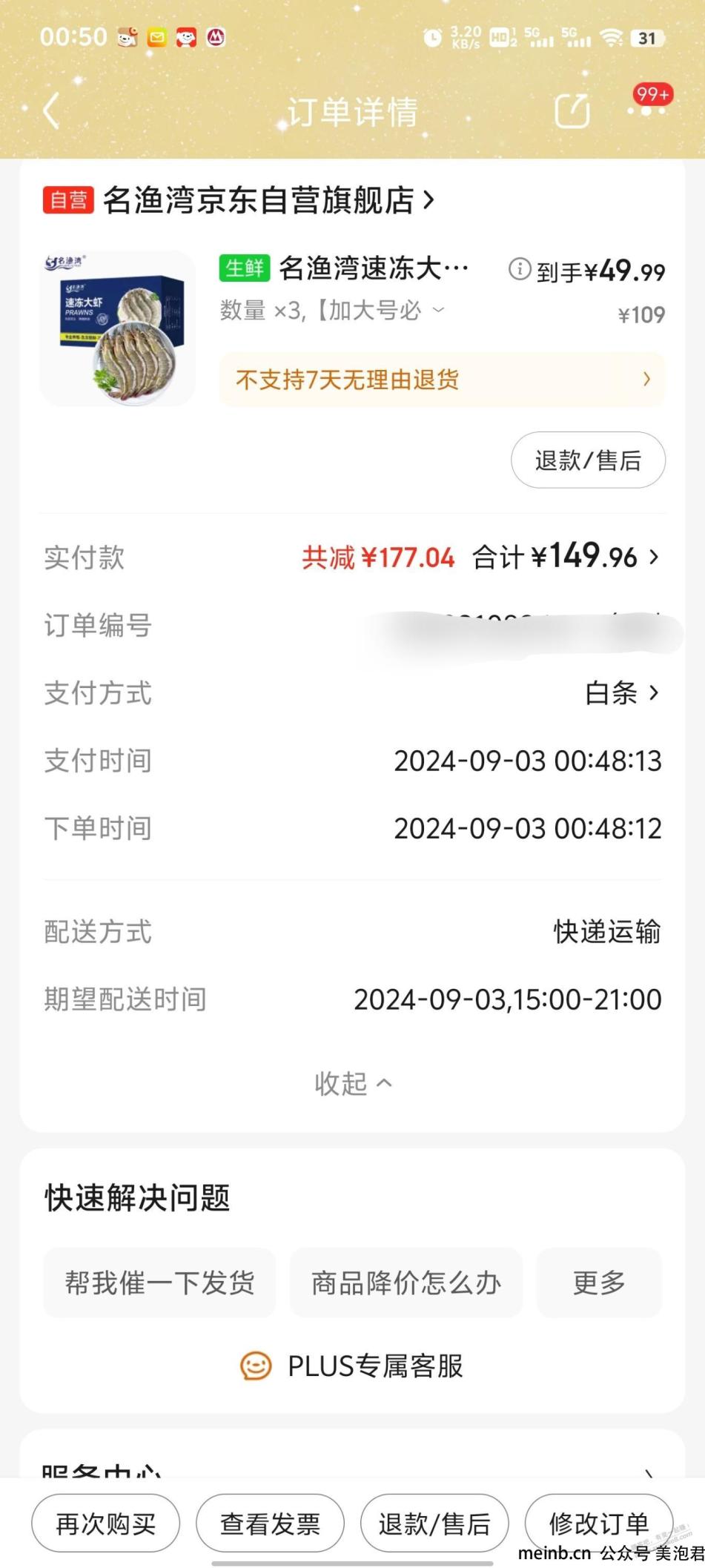The height and width of the screenshot is (1568, 705).
Task: Tap 再次购买 to buy again
Action: (x=105, y=1524)
